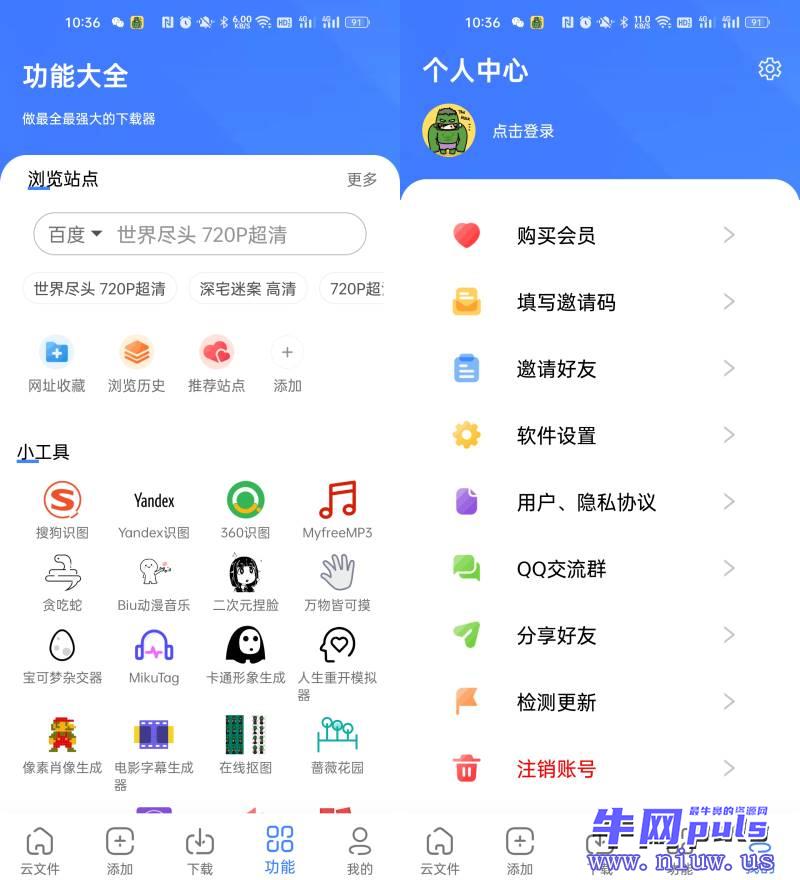
Task: Tap 更多 next to 浏览站点
Action: click(362, 180)
